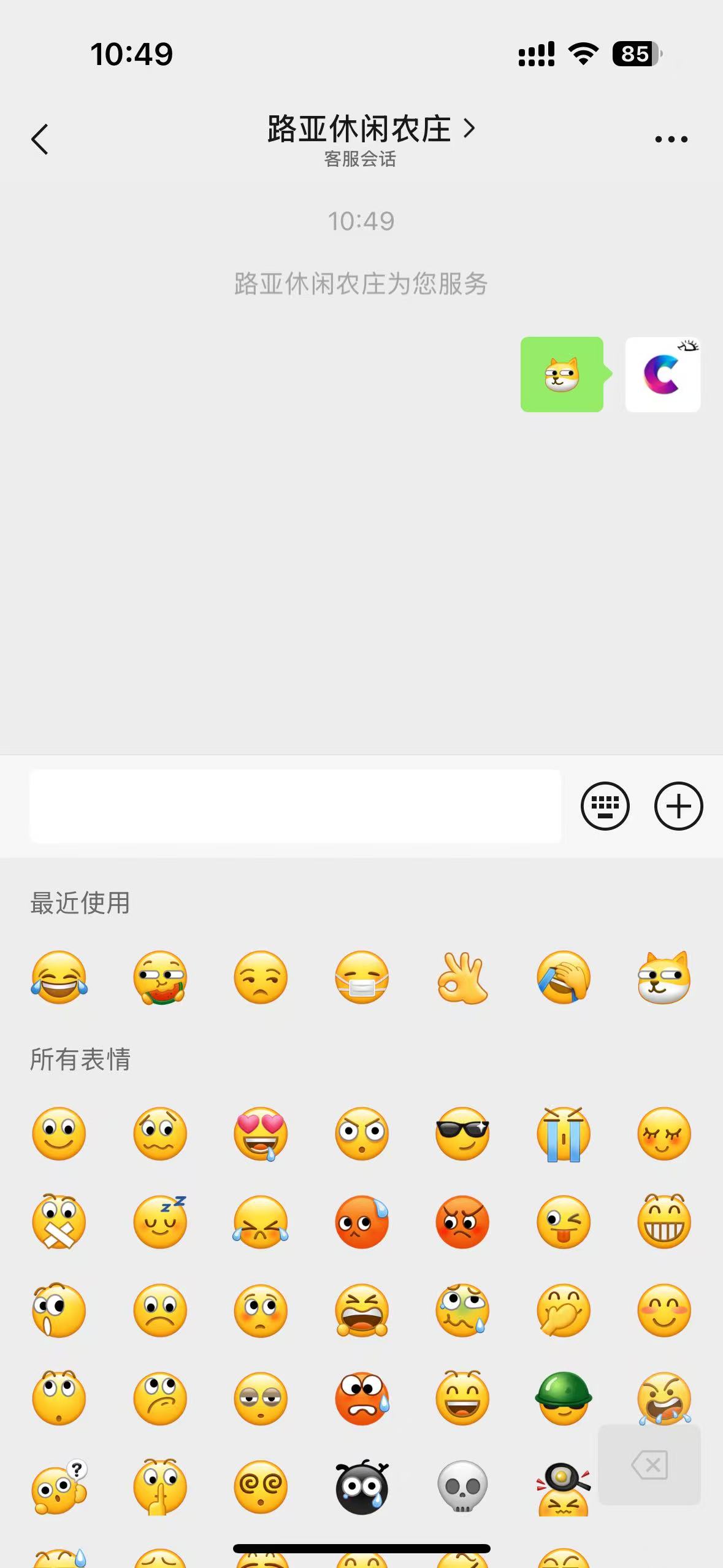
Task: Go back to the previous screen
Action: 40,139
